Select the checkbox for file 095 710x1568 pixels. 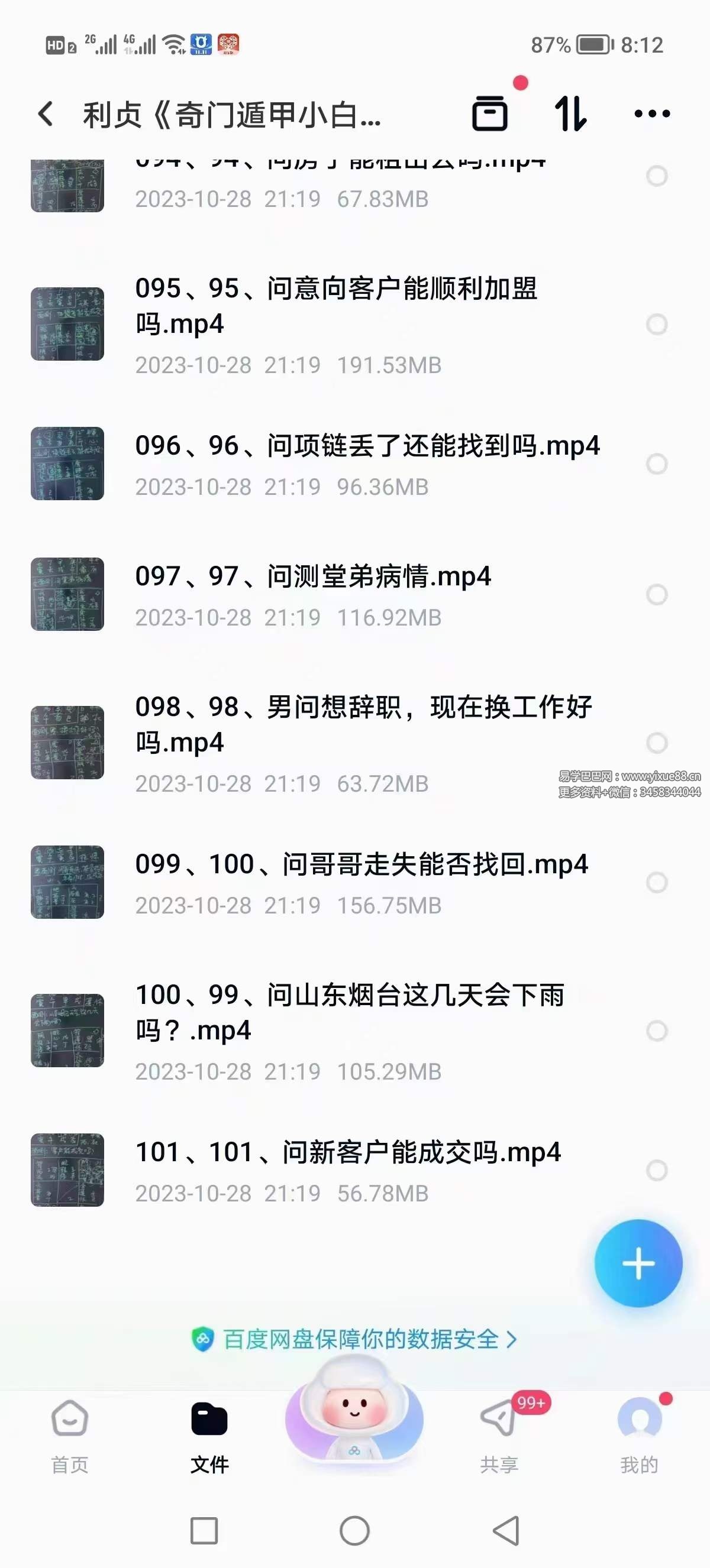656,325
